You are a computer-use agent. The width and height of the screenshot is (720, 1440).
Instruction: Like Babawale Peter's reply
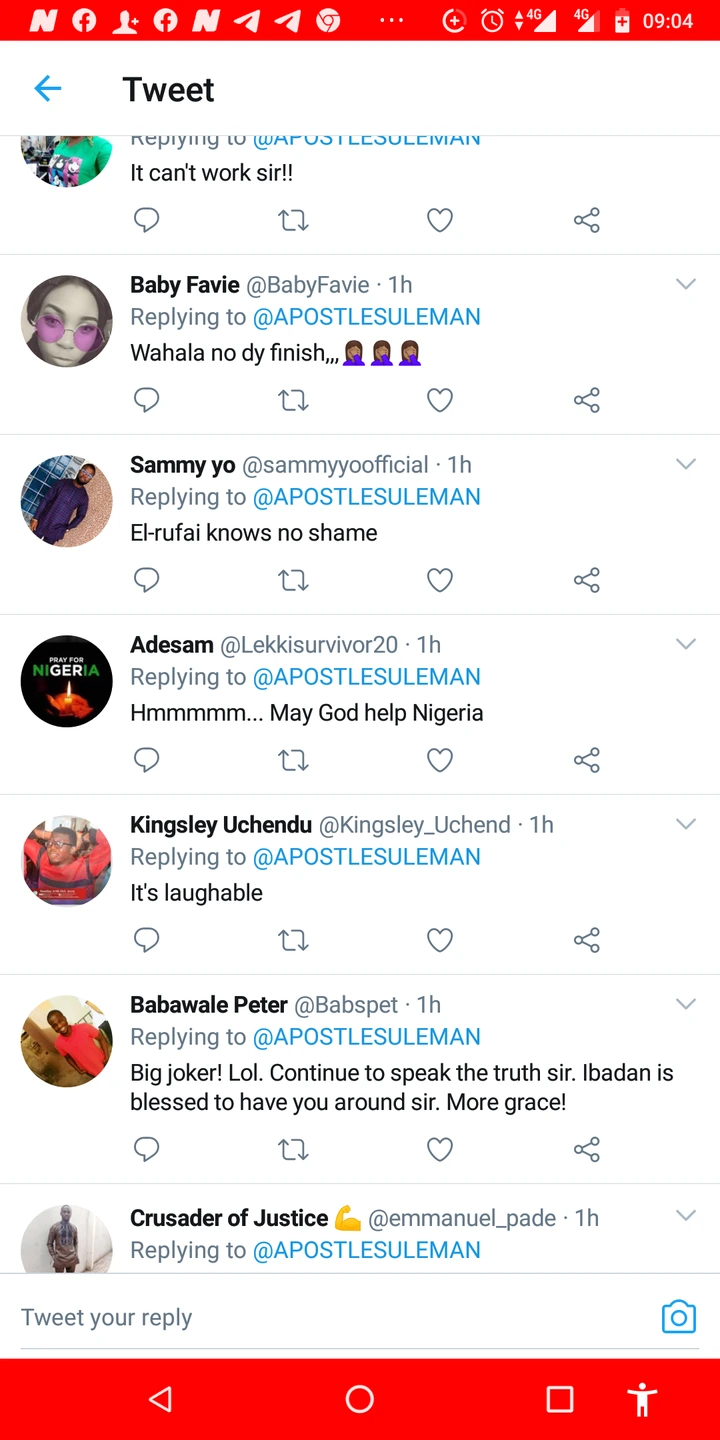440,1150
